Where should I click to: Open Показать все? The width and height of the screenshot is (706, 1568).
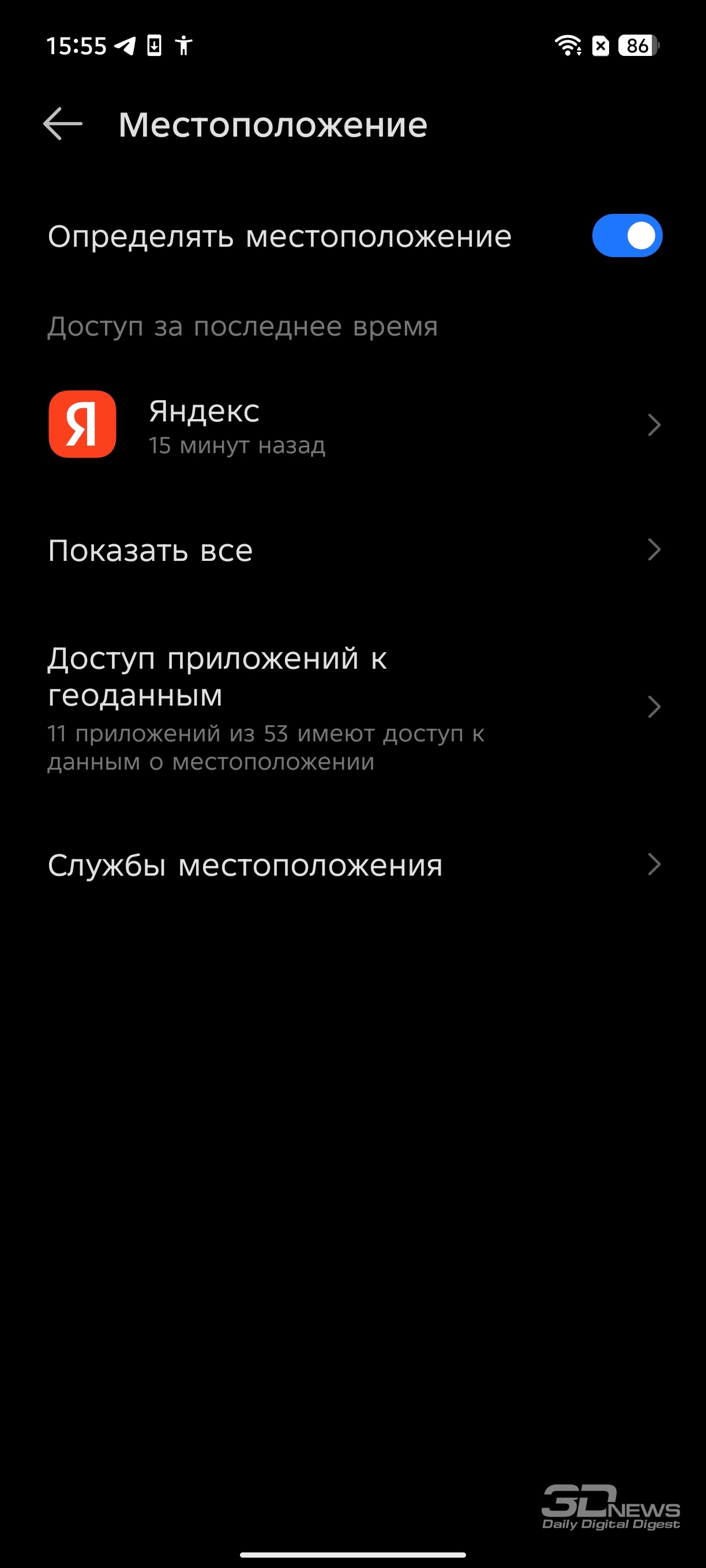pyautogui.click(x=354, y=551)
